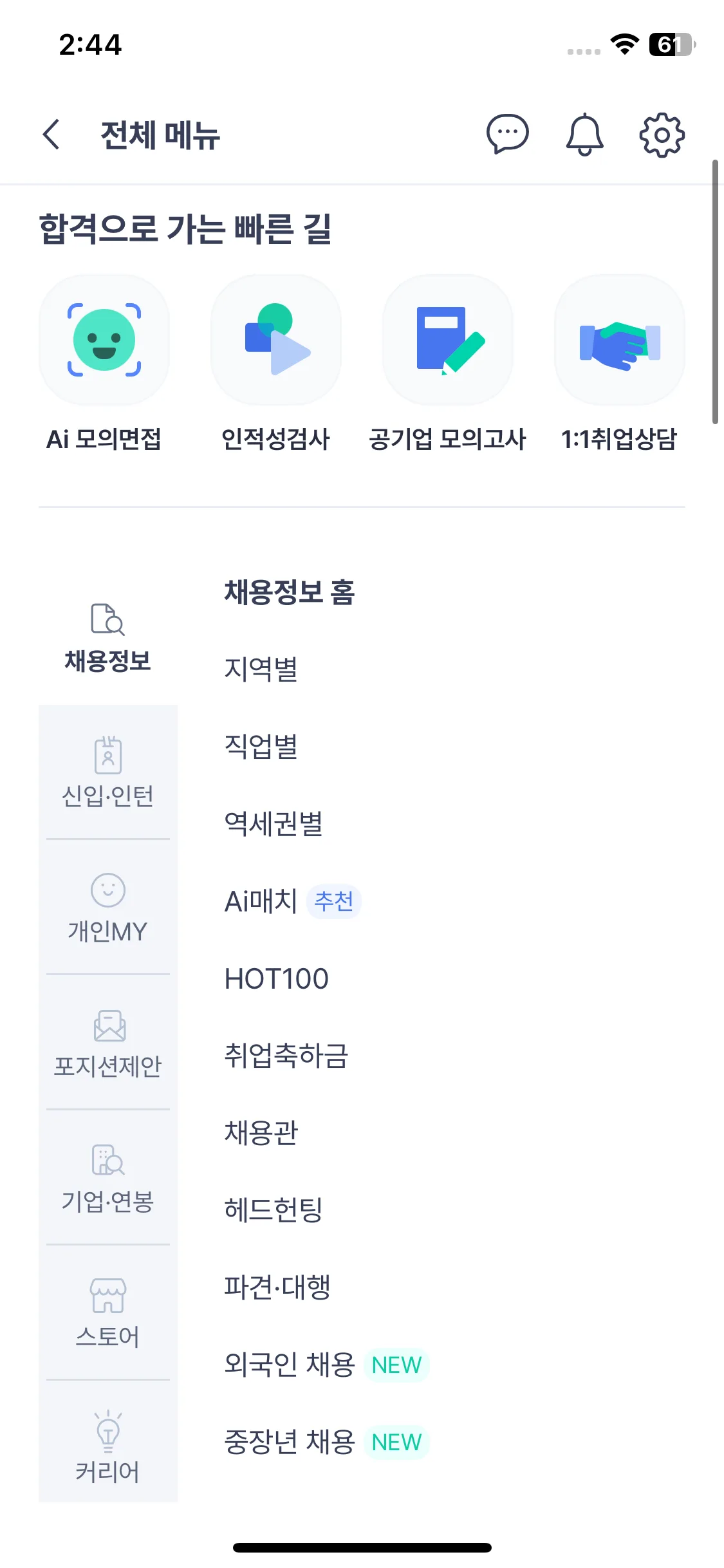Viewport: 724px width, 1568px height.
Task: Switch to the 스토어 category
Action: [x=107, y=1313]
